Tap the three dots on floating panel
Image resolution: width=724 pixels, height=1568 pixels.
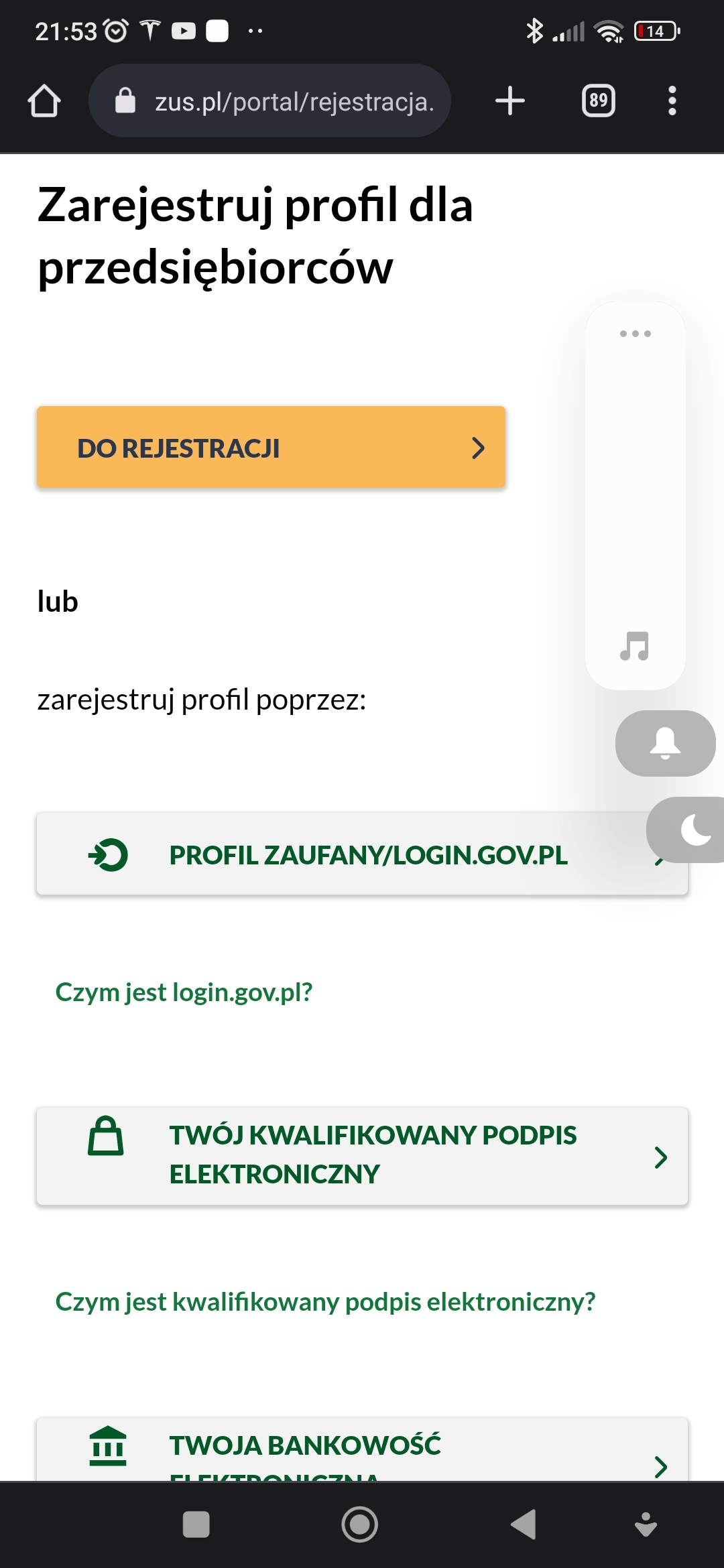coord(635,334)
